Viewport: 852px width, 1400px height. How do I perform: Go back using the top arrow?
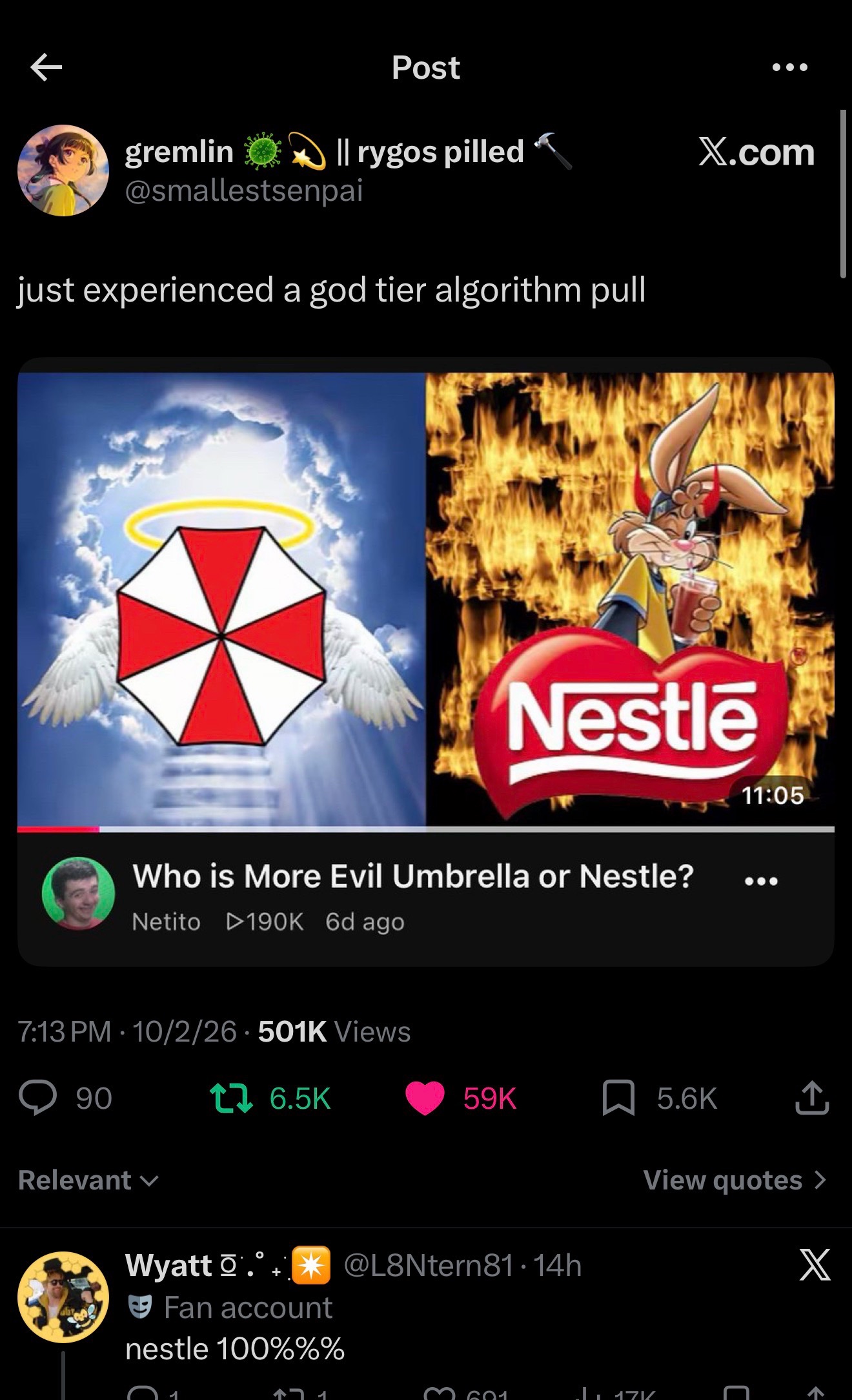46,67
